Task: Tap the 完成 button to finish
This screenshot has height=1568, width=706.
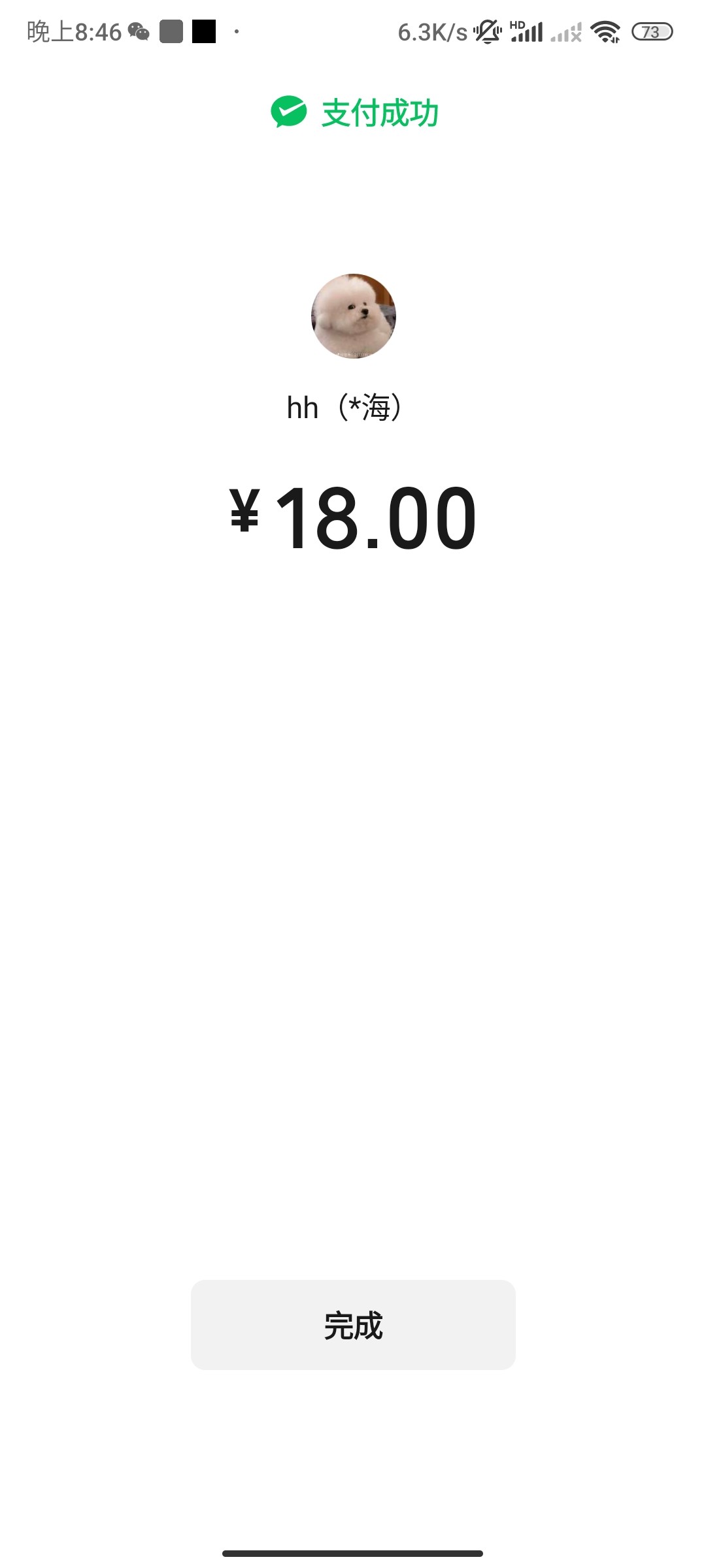Action: [353, 1324]
